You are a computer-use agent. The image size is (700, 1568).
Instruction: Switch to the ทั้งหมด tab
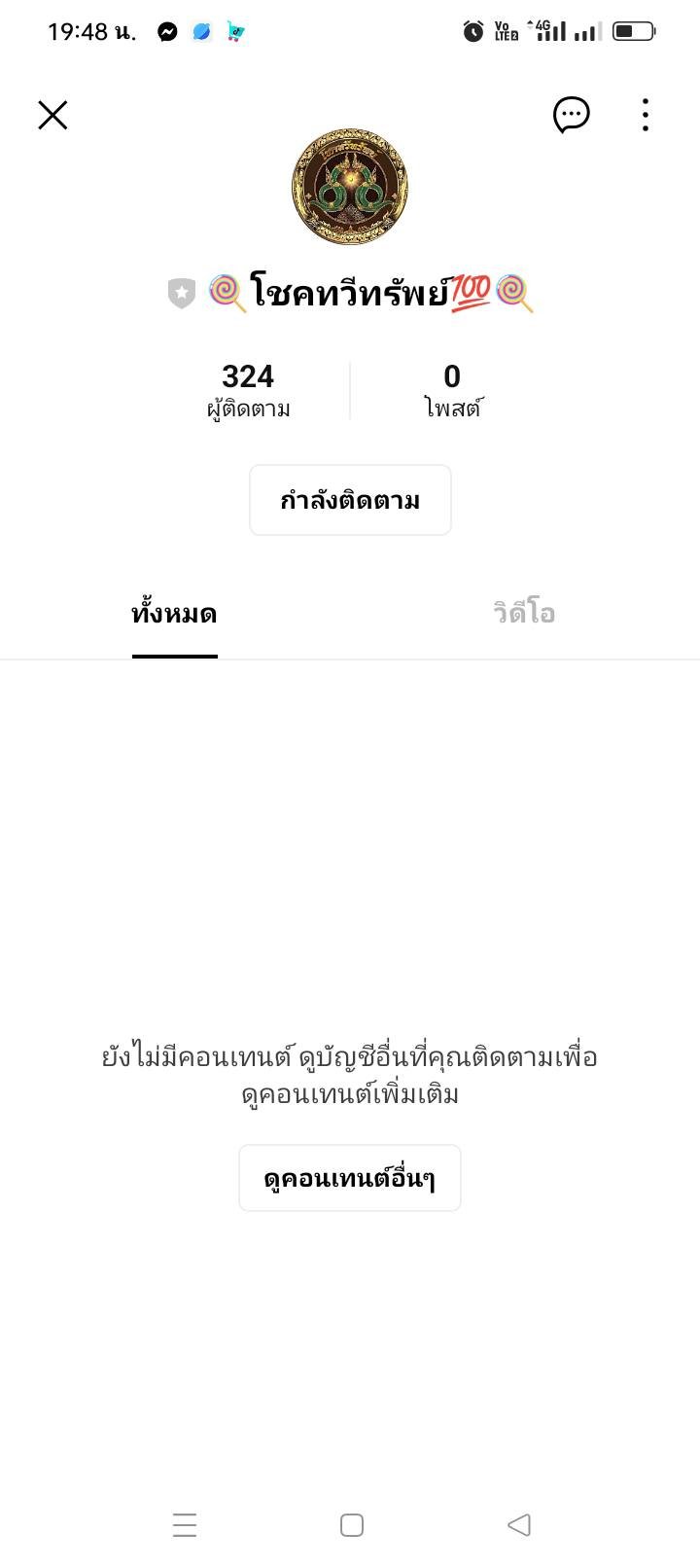point(174,614)
